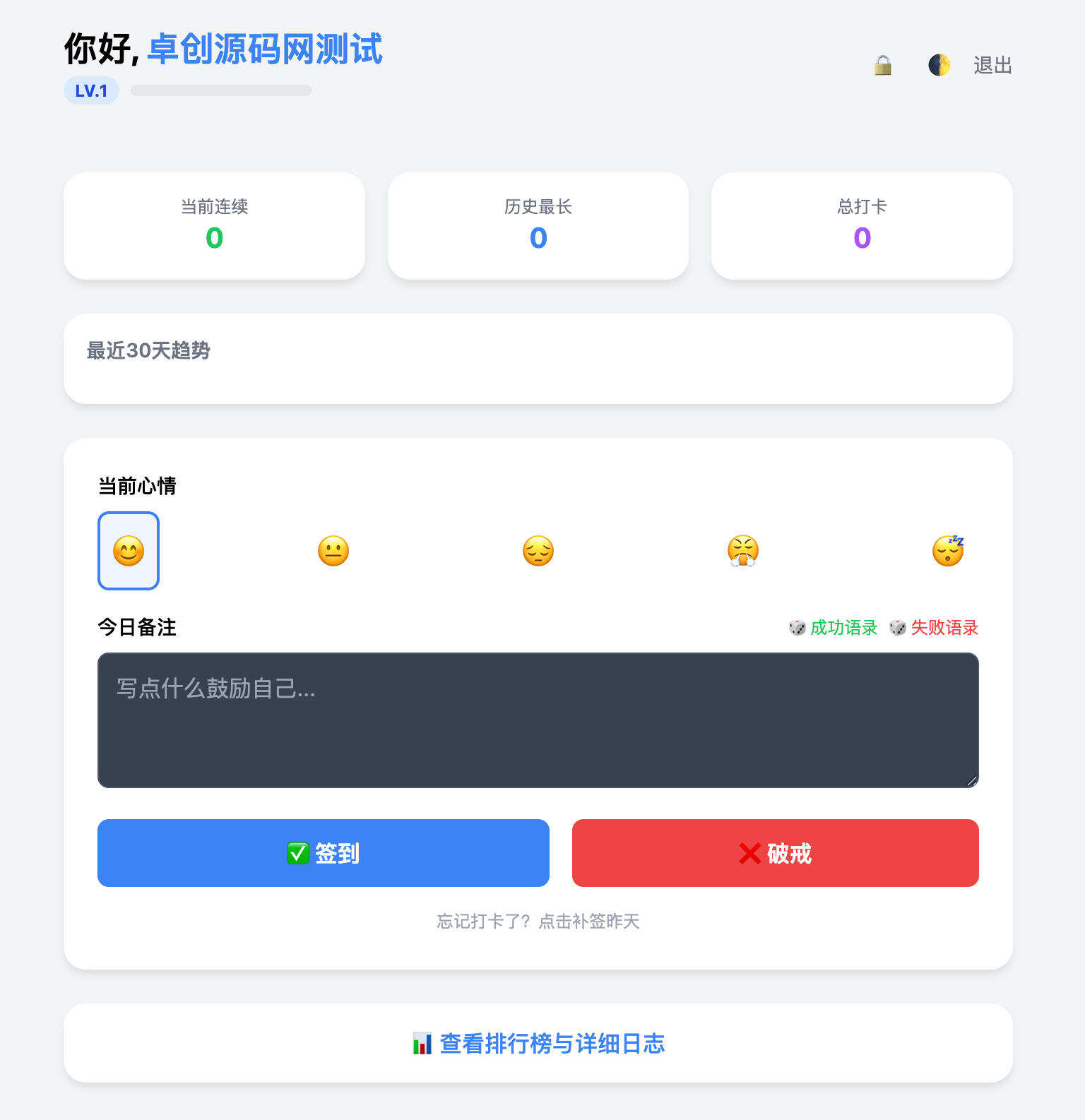Click the padlock icon in the header
This screenshot has height=1120, width=1085.
click(882, 64)
